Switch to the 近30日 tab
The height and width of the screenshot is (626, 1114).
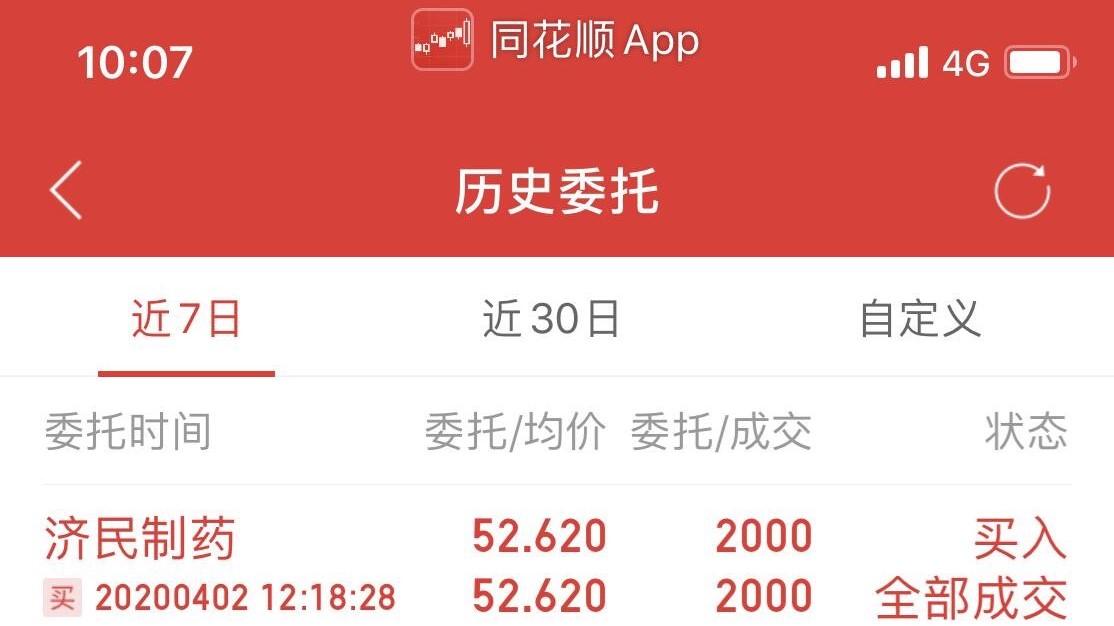click(x=551, y=319)
